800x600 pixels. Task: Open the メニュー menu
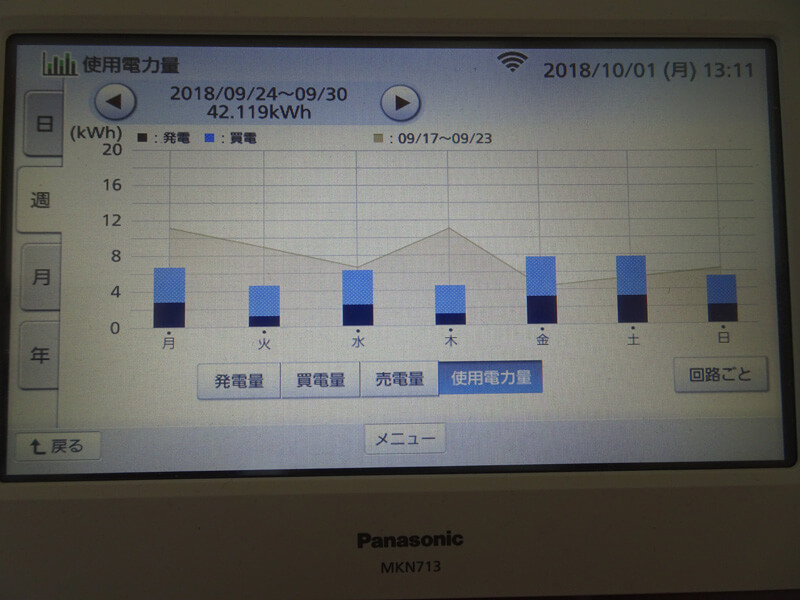coord(404,438)
